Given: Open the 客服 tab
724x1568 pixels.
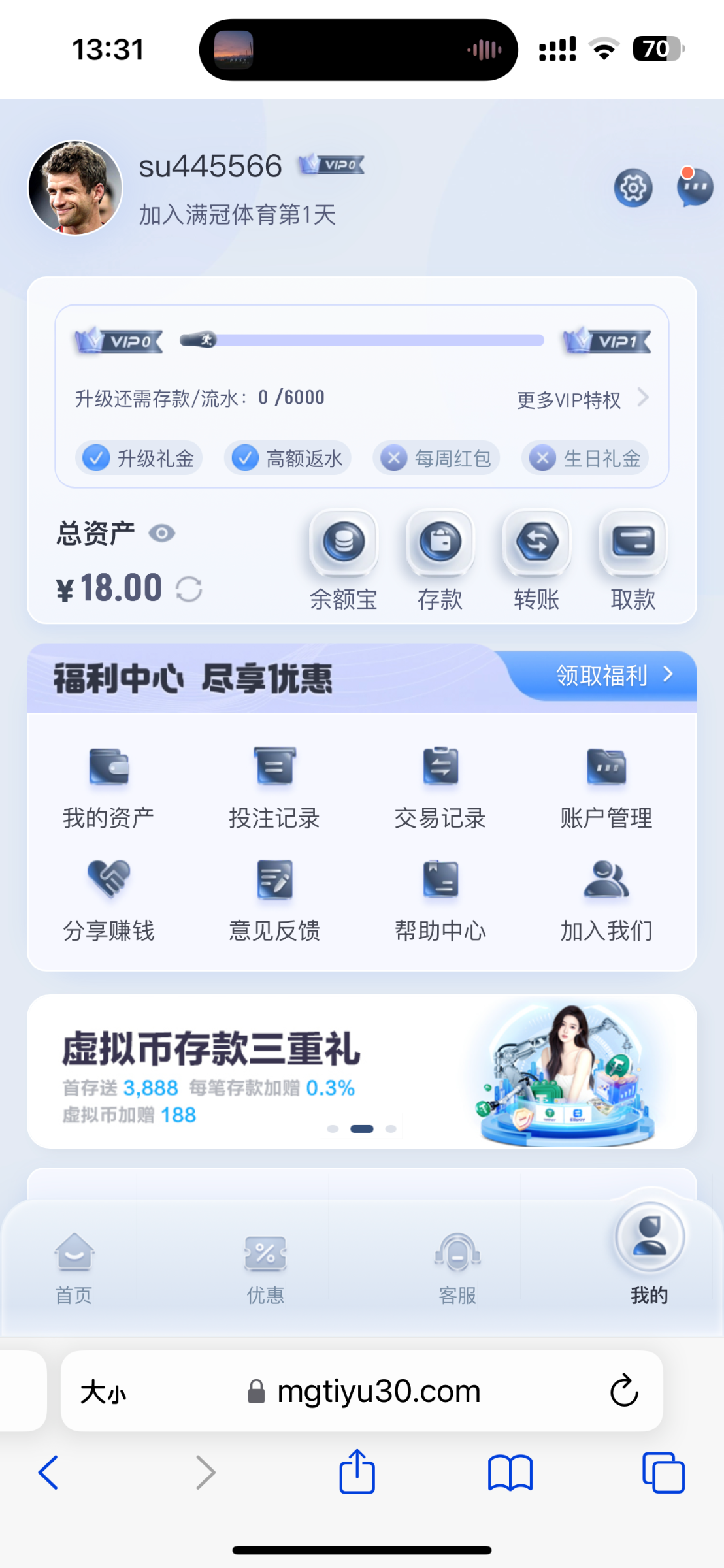Looking at the screenshot, I should tap(457, 1269).
